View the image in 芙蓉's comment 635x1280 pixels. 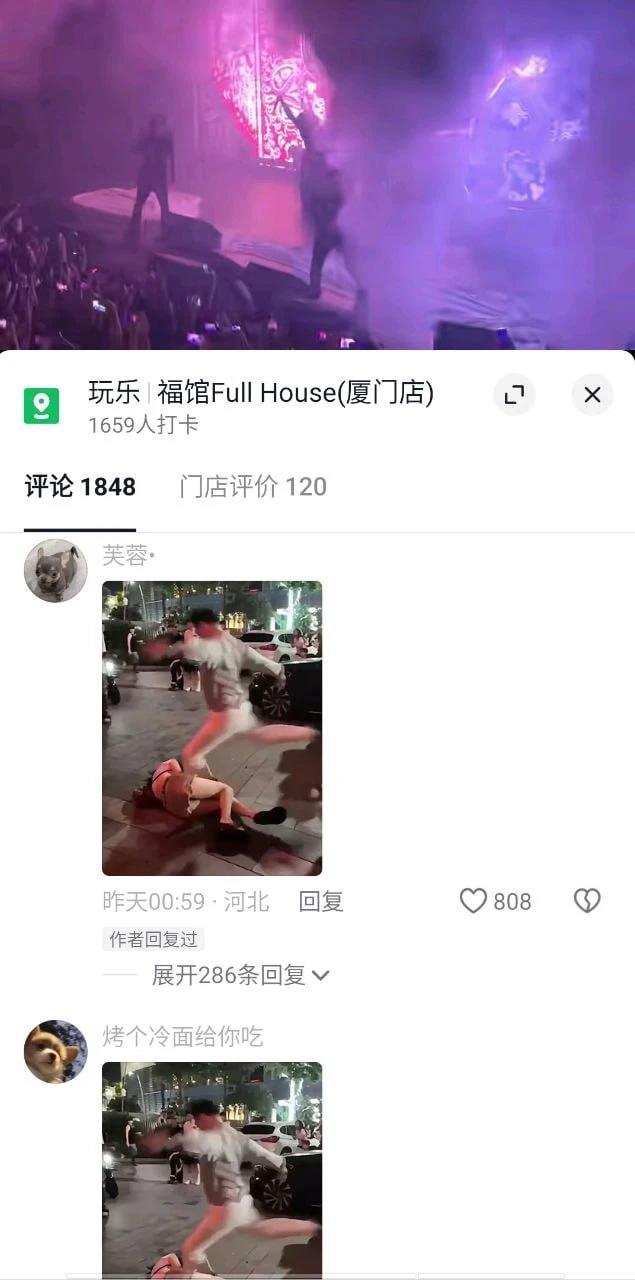212,728
